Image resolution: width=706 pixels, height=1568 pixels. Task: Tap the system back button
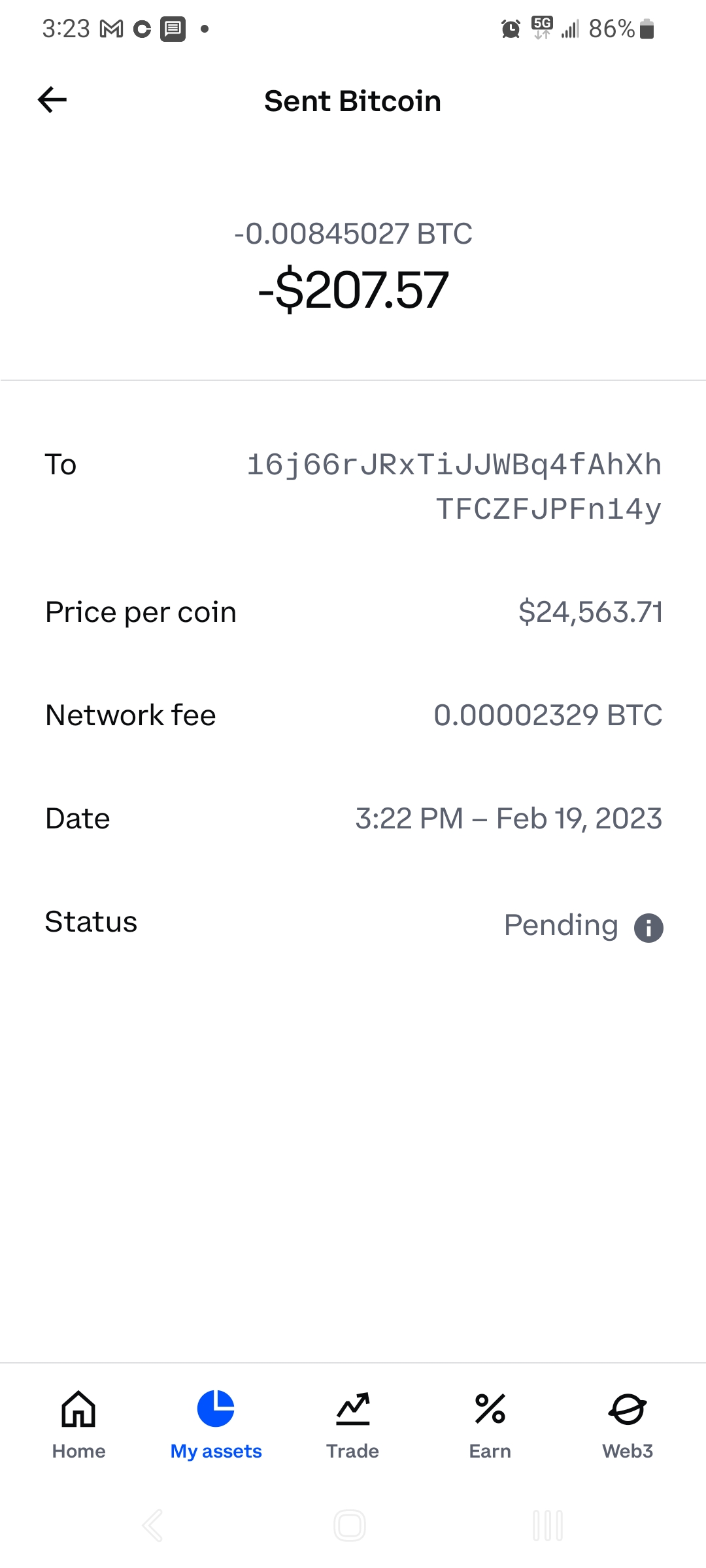pyautogui.click(x=152, y=1526)
